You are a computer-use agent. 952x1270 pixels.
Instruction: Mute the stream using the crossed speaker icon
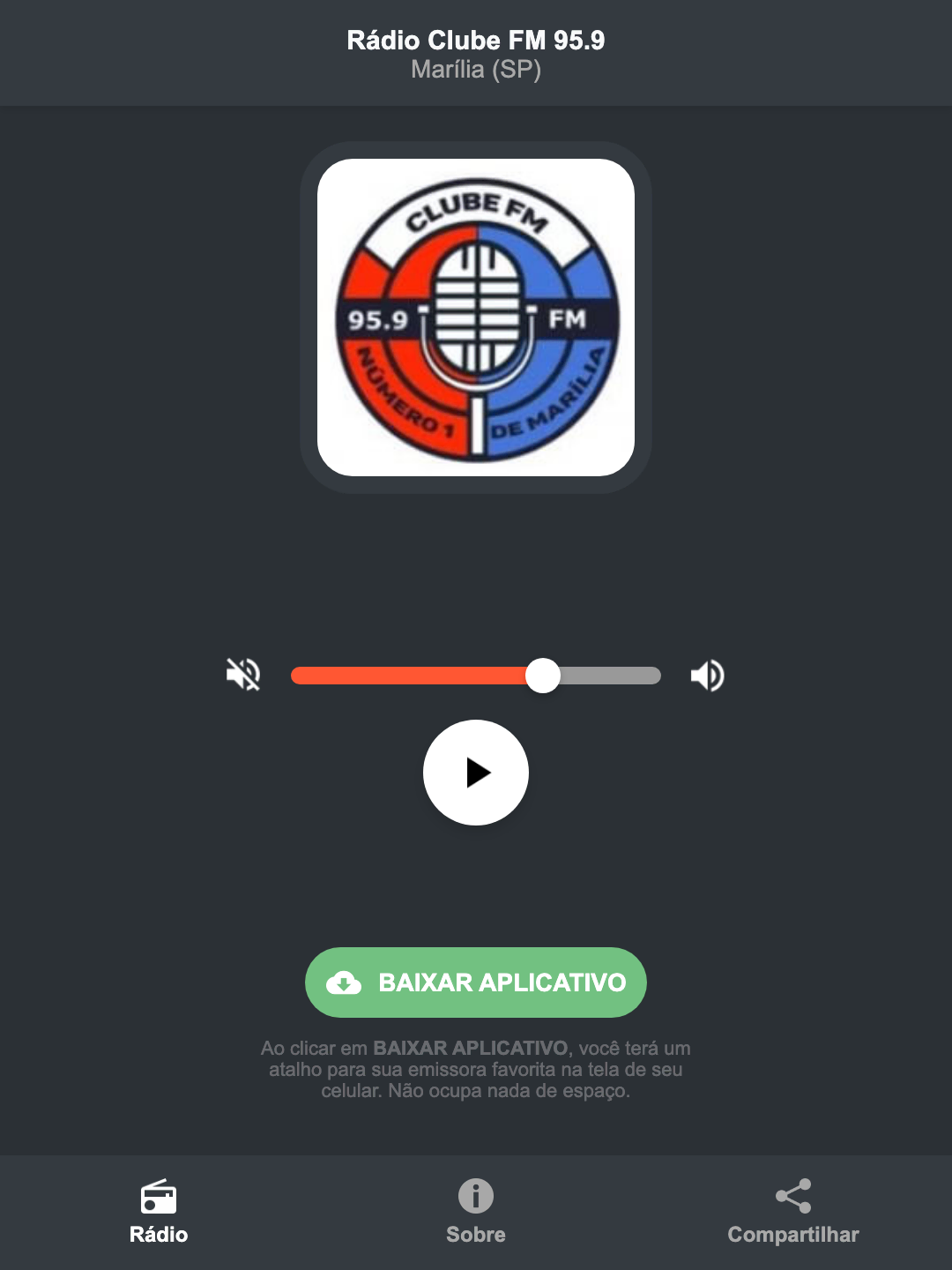[x=243, y=675]
